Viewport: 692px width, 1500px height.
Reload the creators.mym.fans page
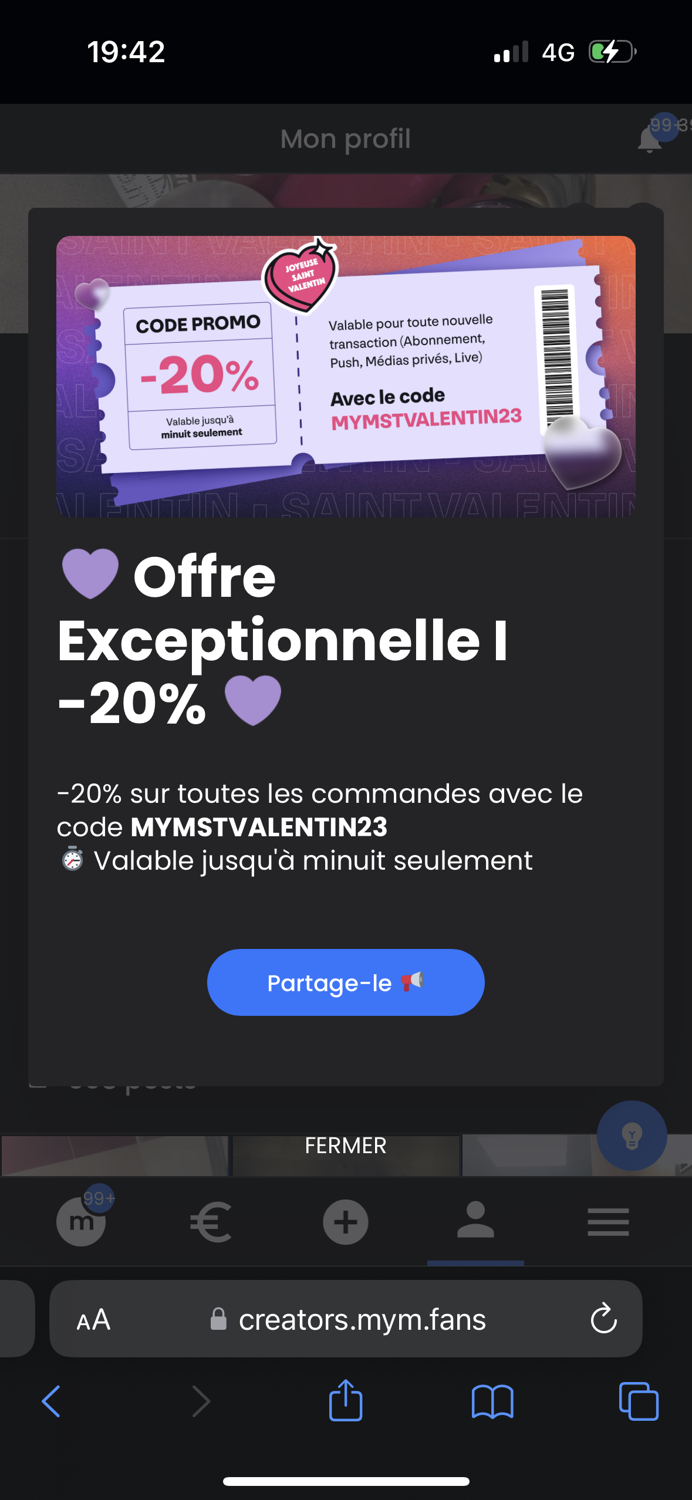pyautogui.click(x=603, y=1320)
